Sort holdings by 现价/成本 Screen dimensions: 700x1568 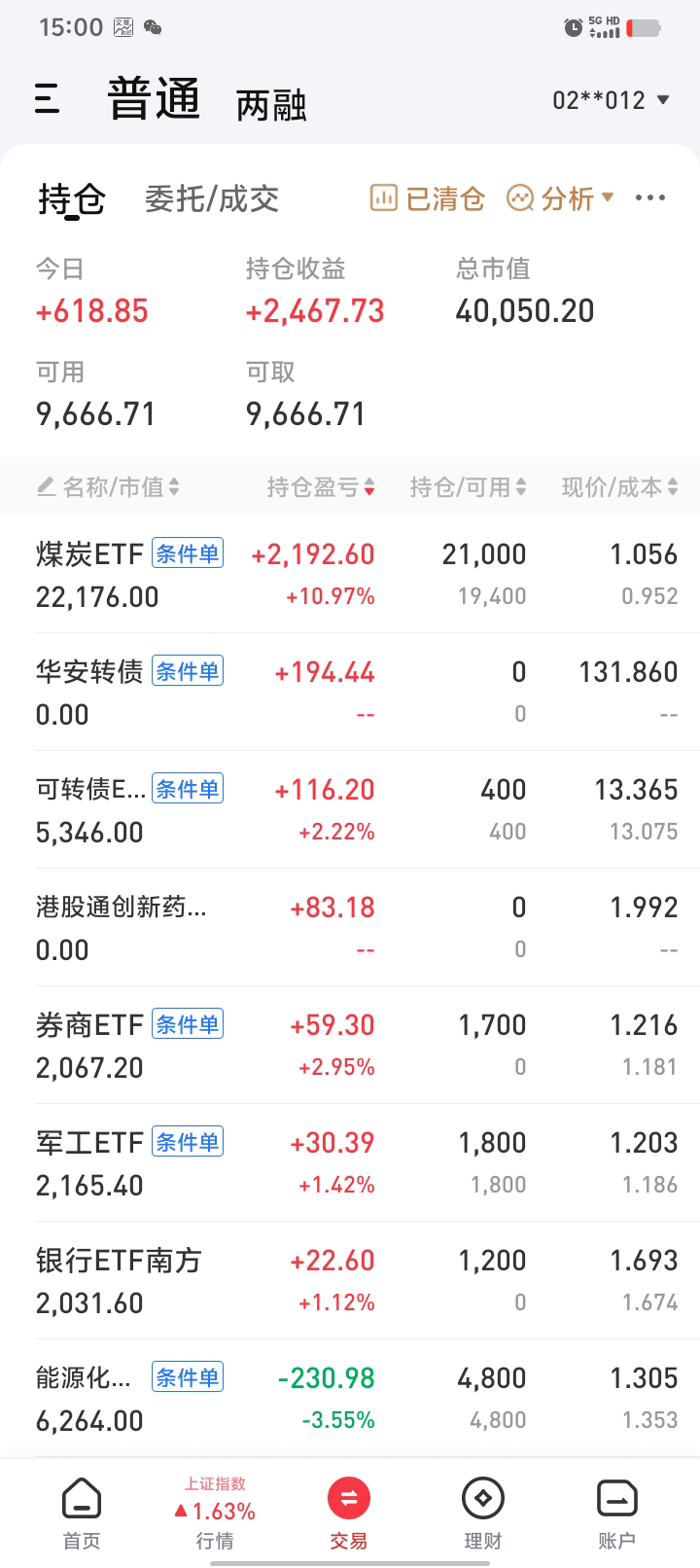click(x=619, y=486)
